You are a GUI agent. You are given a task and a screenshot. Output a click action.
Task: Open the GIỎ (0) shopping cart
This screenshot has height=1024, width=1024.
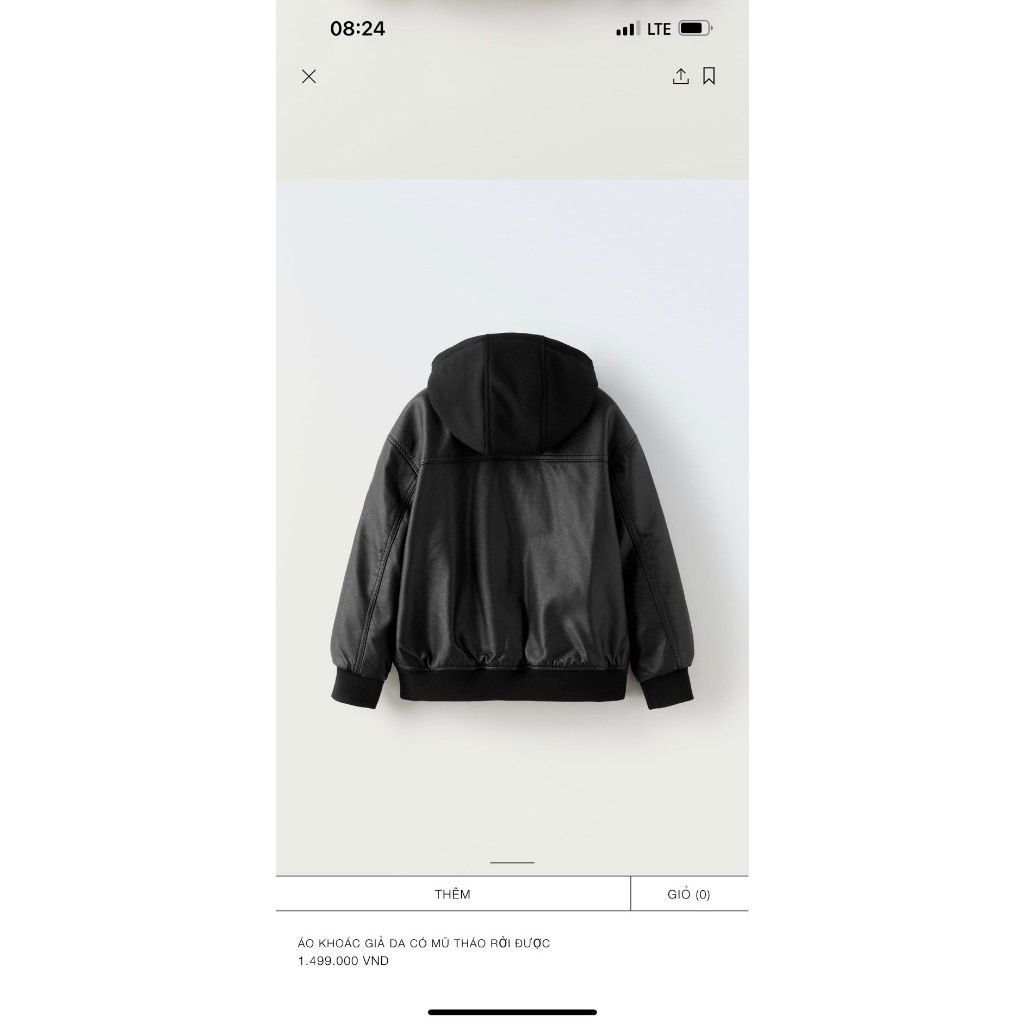(689, 894)
